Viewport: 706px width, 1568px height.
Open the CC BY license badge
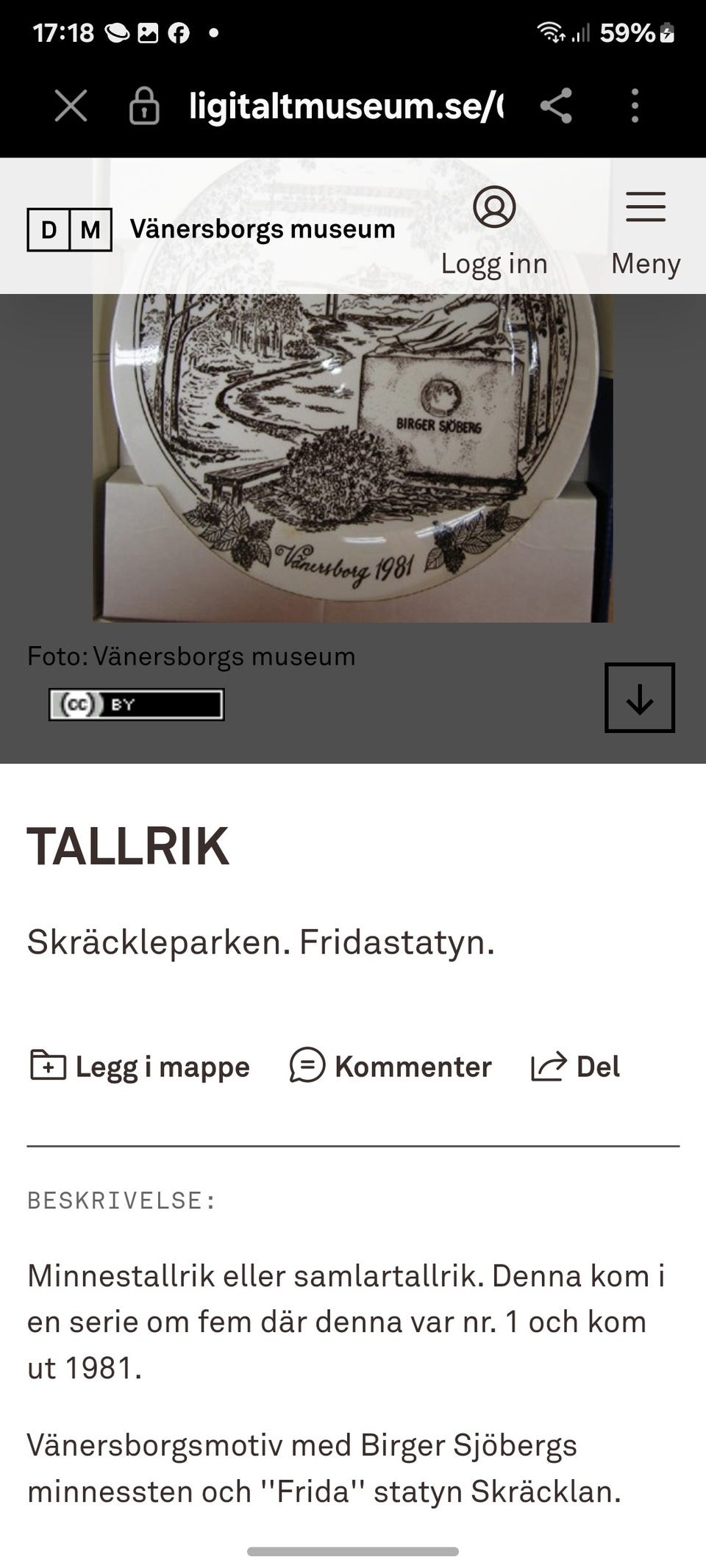(x=135, y=705)
